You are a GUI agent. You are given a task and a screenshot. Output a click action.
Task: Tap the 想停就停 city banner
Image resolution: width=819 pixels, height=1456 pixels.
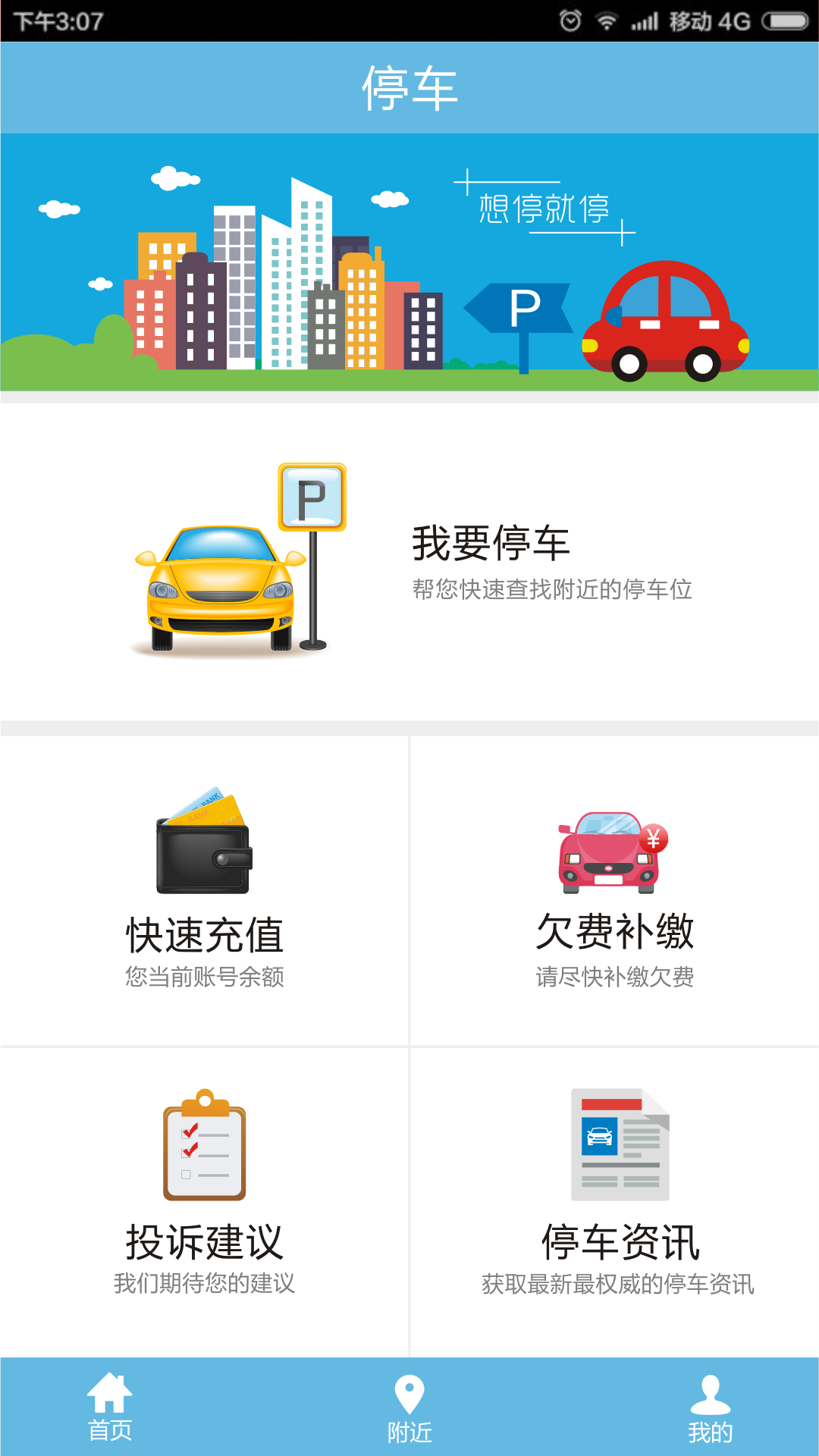(409, 262)
